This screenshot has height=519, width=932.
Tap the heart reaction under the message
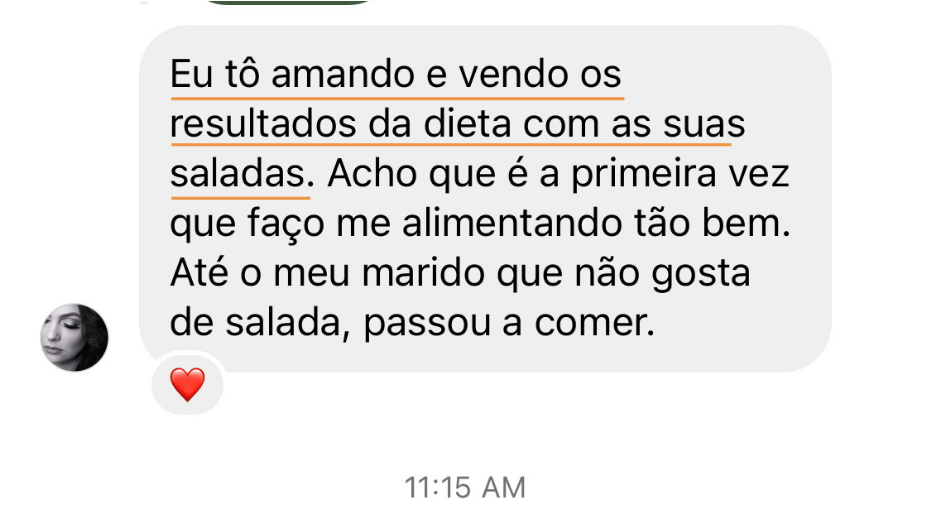click(187, 385)
